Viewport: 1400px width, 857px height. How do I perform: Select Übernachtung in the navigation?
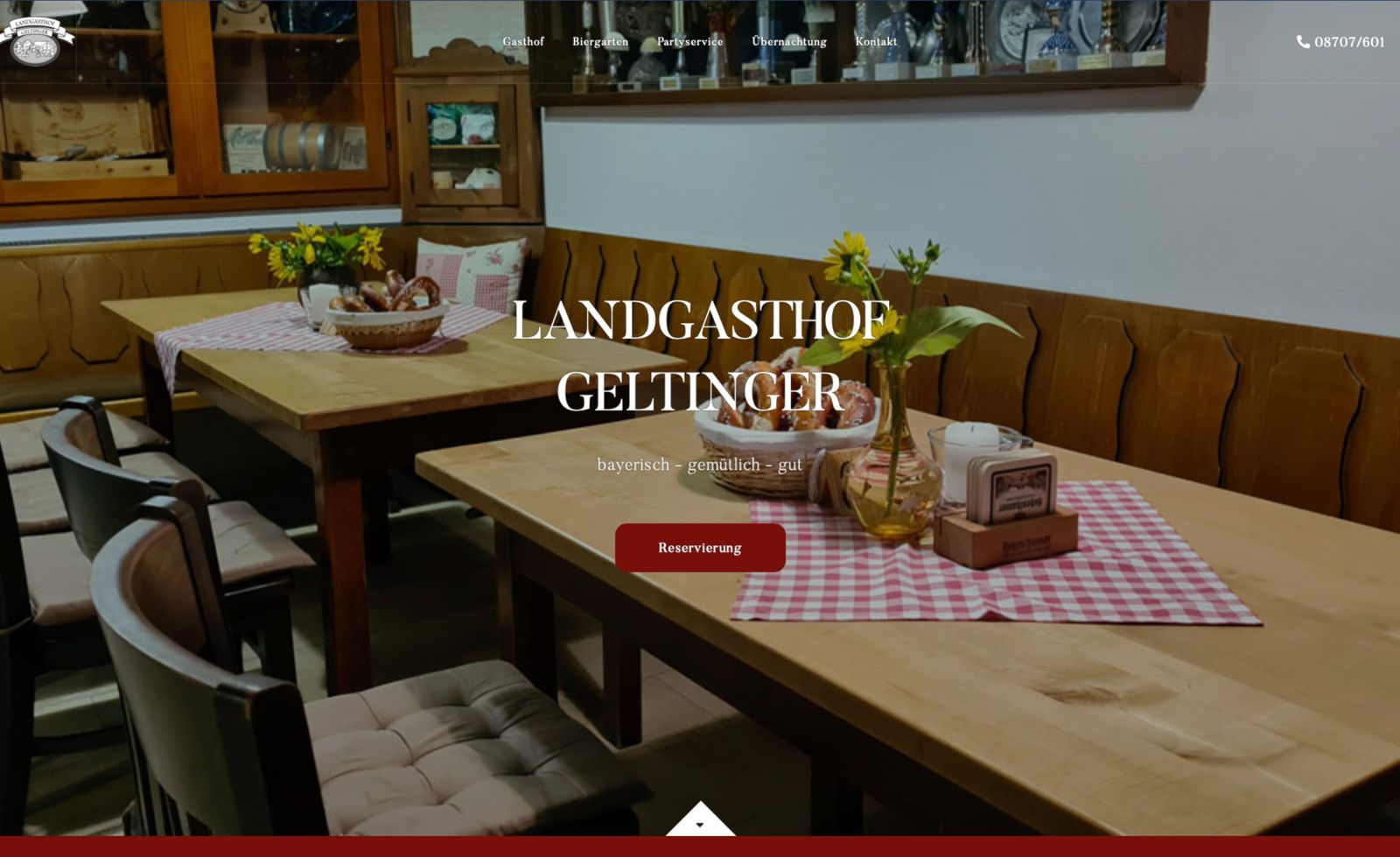click(788, 42)
